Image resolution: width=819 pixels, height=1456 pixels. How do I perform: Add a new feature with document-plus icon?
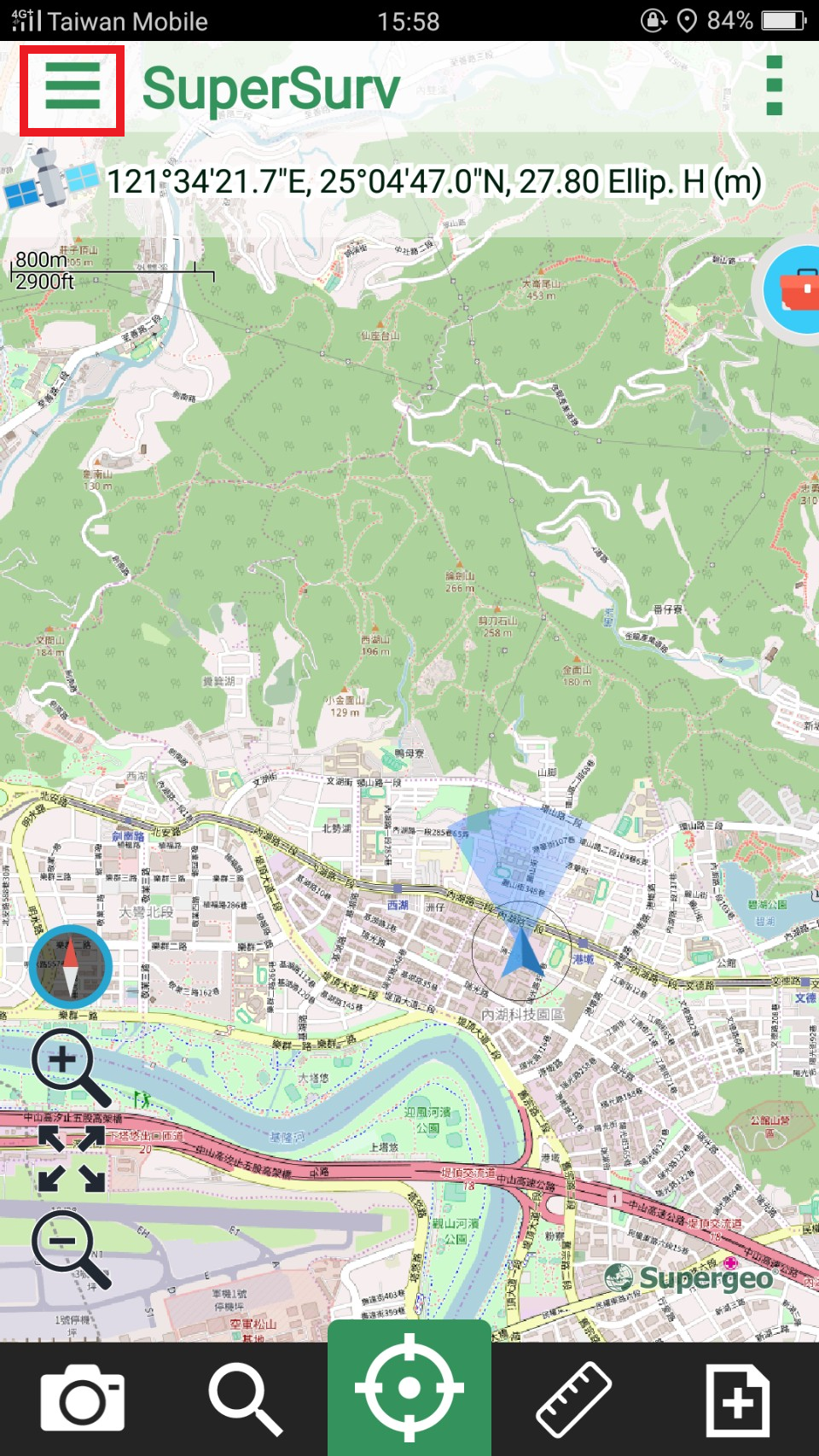[x=738, y=1401]
